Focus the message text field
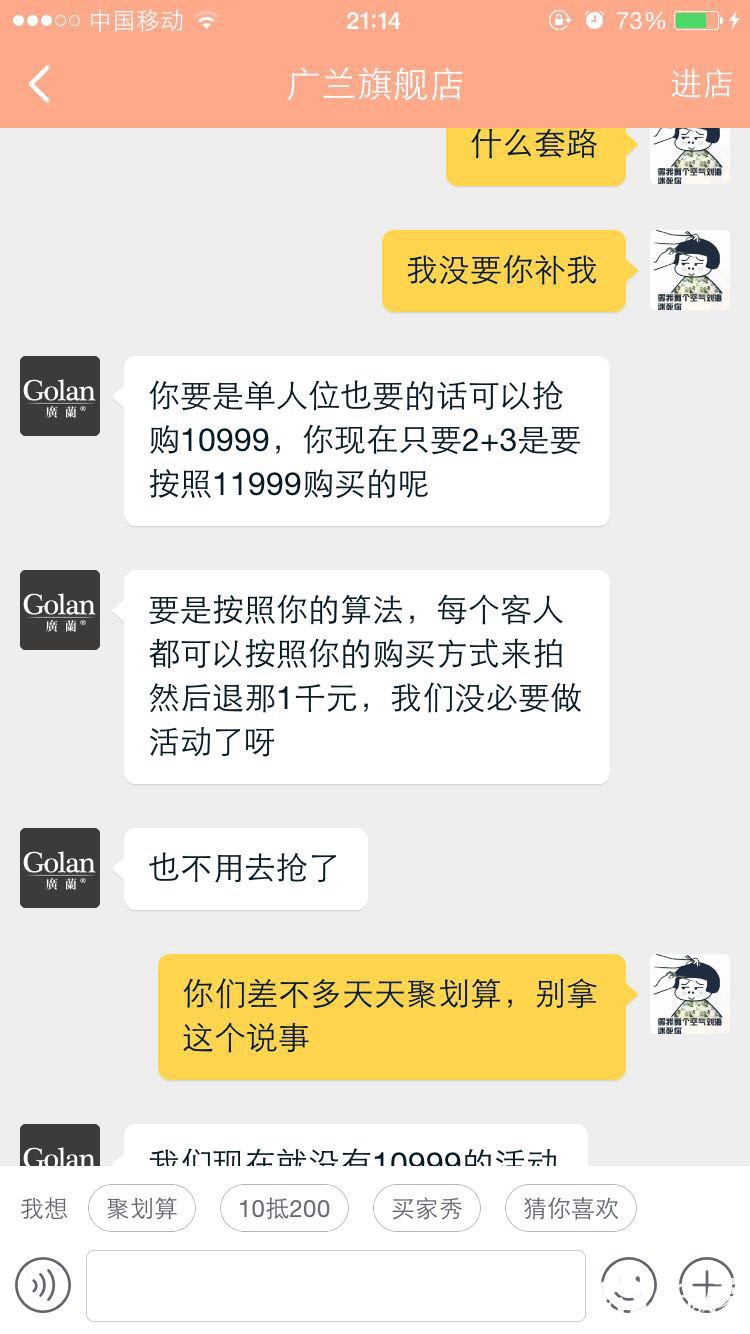 click(x=335, y=1285)
